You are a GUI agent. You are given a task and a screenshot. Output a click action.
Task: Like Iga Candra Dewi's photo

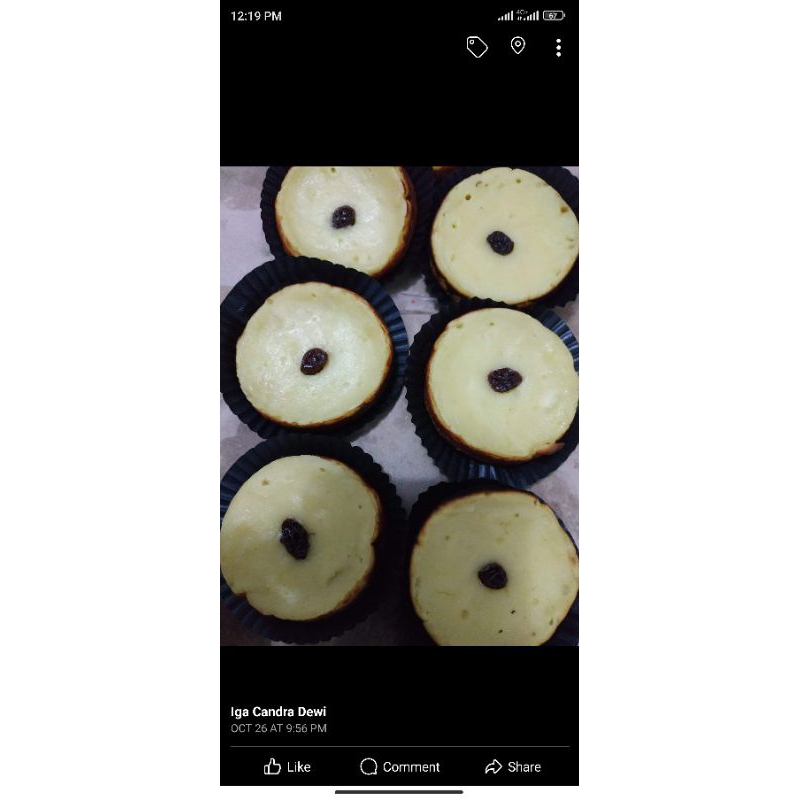click(x=287, y=767)
